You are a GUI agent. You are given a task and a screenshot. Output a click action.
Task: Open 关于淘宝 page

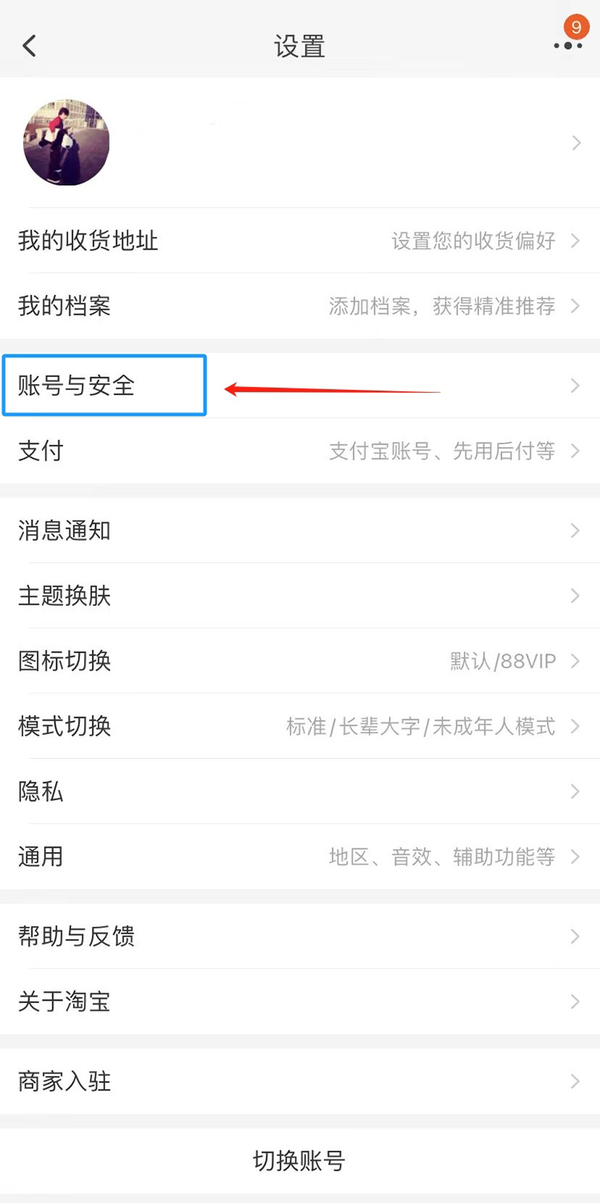point(300,1001)
